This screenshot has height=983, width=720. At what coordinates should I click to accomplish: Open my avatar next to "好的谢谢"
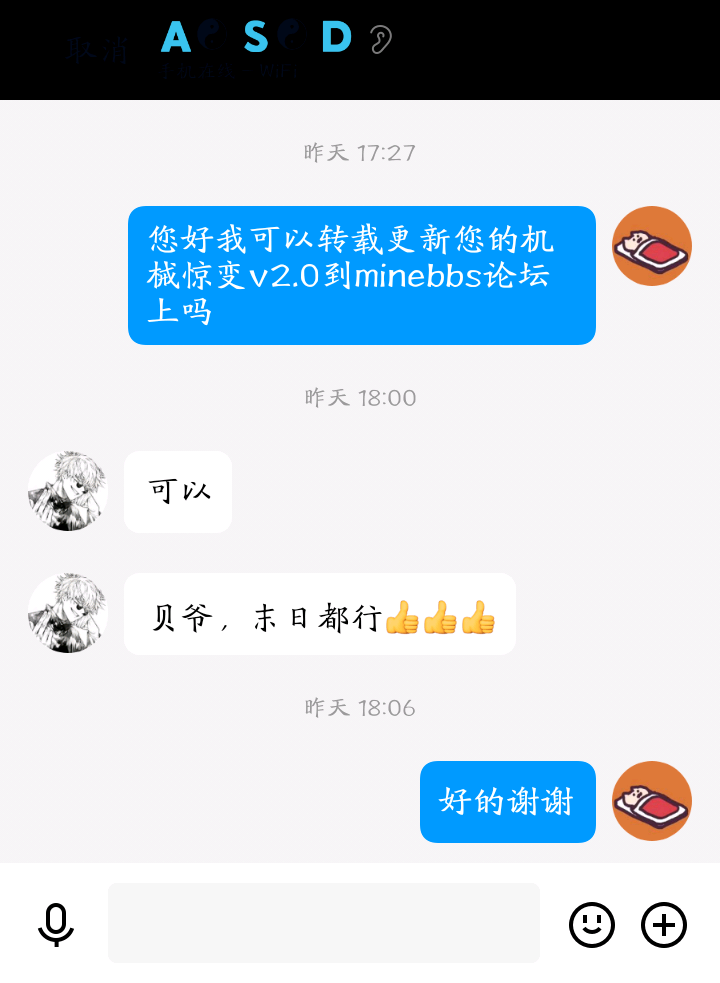click(x=652, y=801)
